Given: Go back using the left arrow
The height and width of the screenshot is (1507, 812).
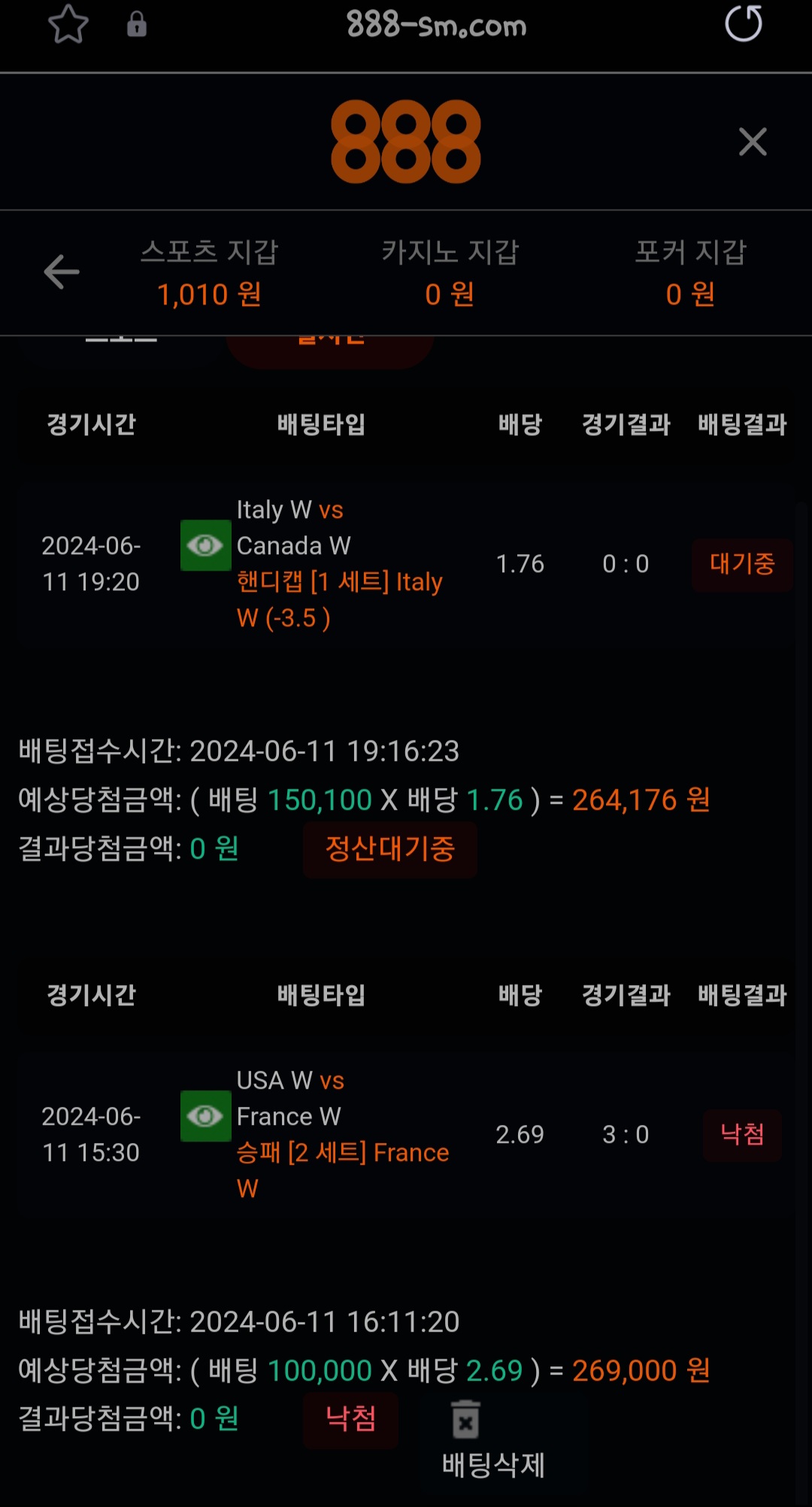Looking at the screenshot, I should click(x=62, y=271).
